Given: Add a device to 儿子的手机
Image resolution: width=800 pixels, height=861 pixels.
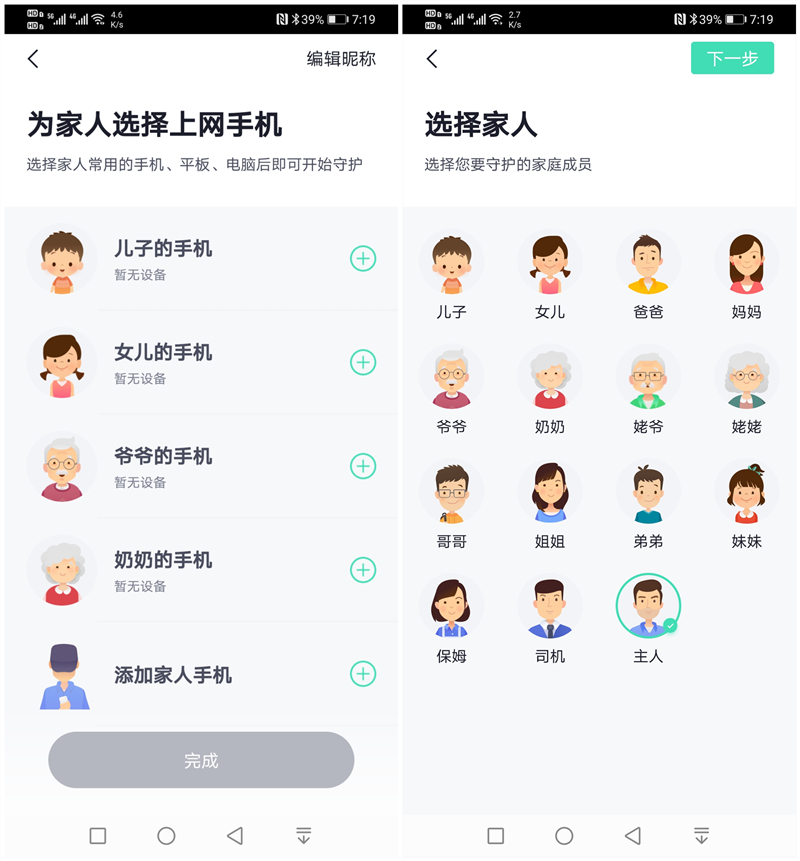Looking at the screenshot, I should [363, 259].
